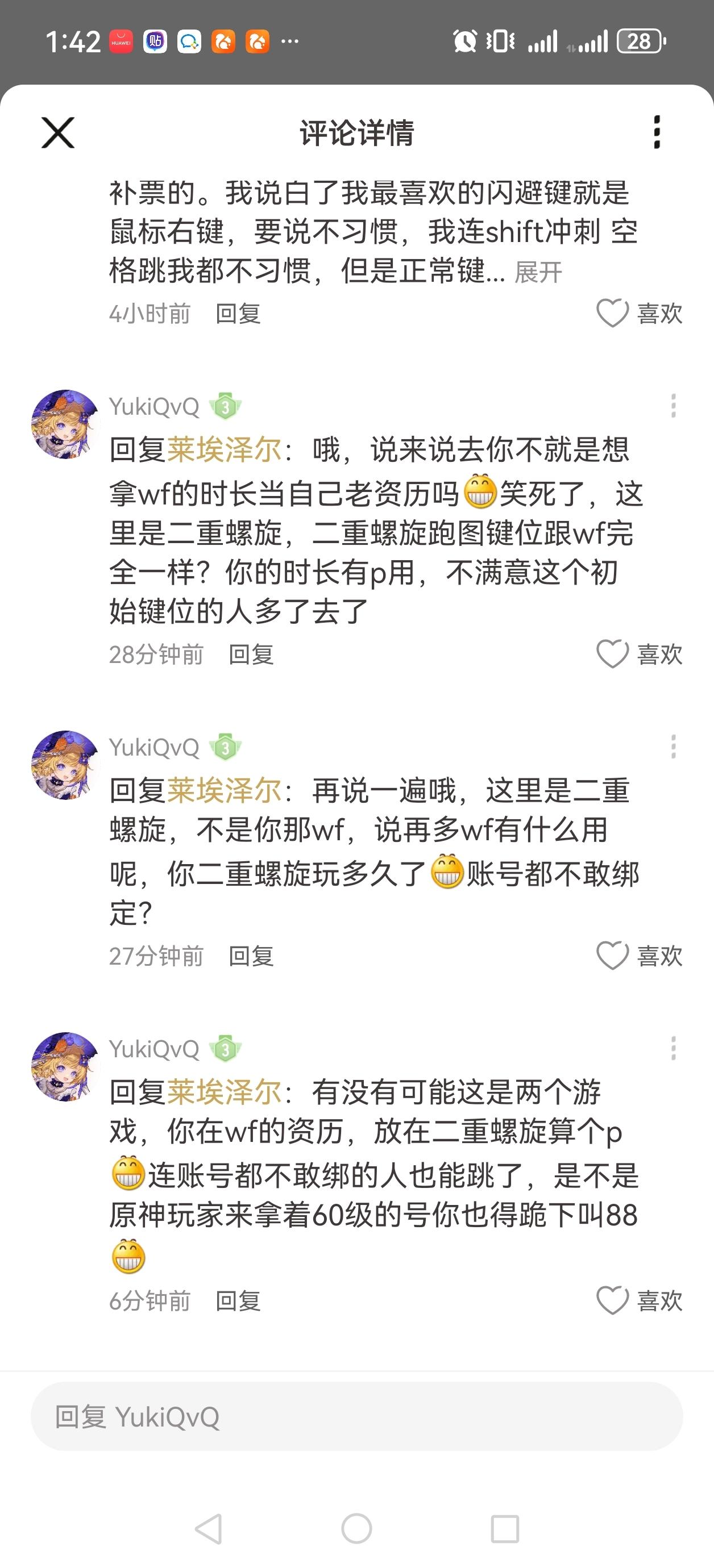Close the 评论详情 comment details panel
Screen dimensions: 714x1568
point(58,133)
